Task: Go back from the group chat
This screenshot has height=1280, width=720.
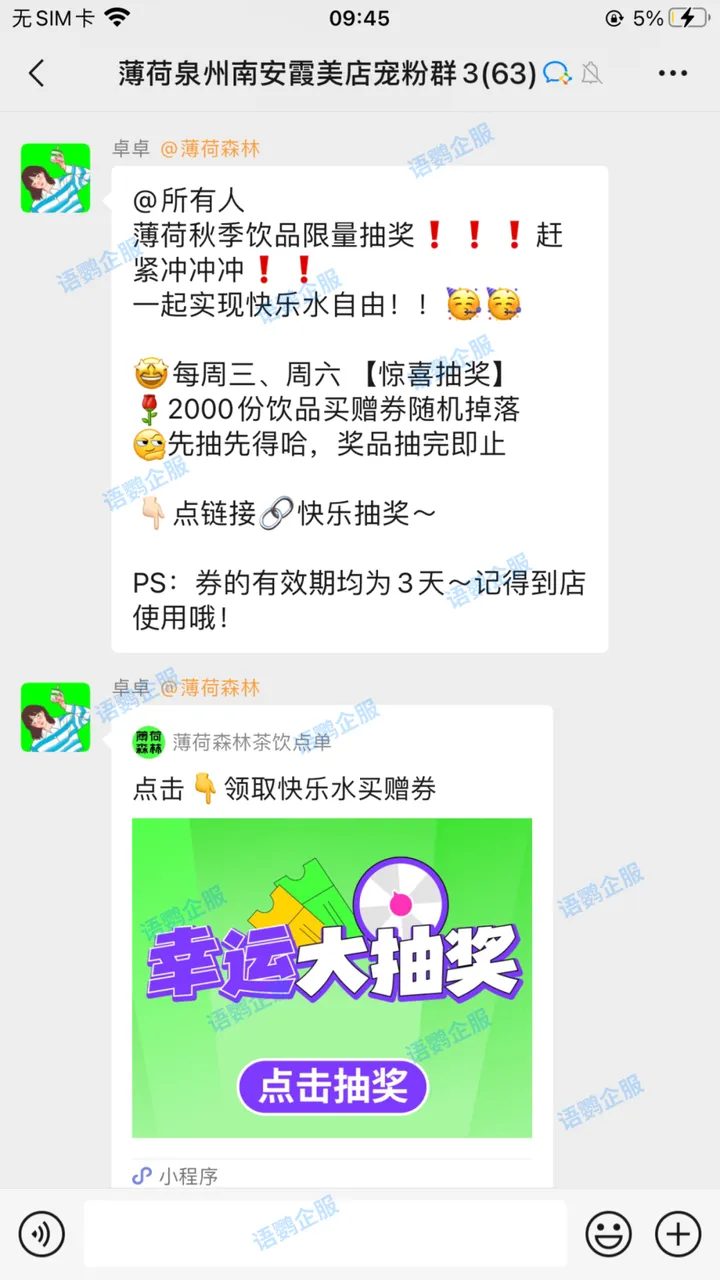Action: [37, 73]
